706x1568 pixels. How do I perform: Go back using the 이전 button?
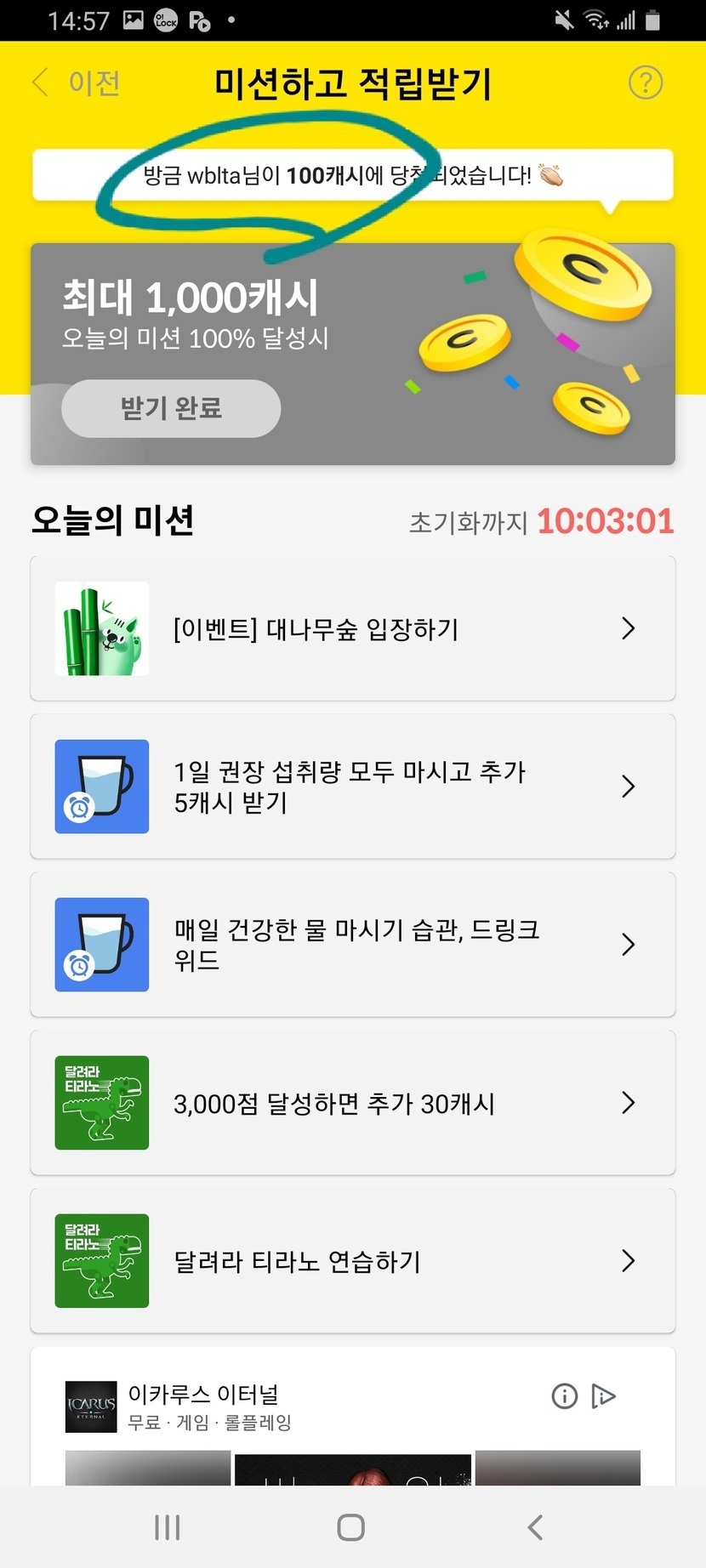click(x=77, y=83)
